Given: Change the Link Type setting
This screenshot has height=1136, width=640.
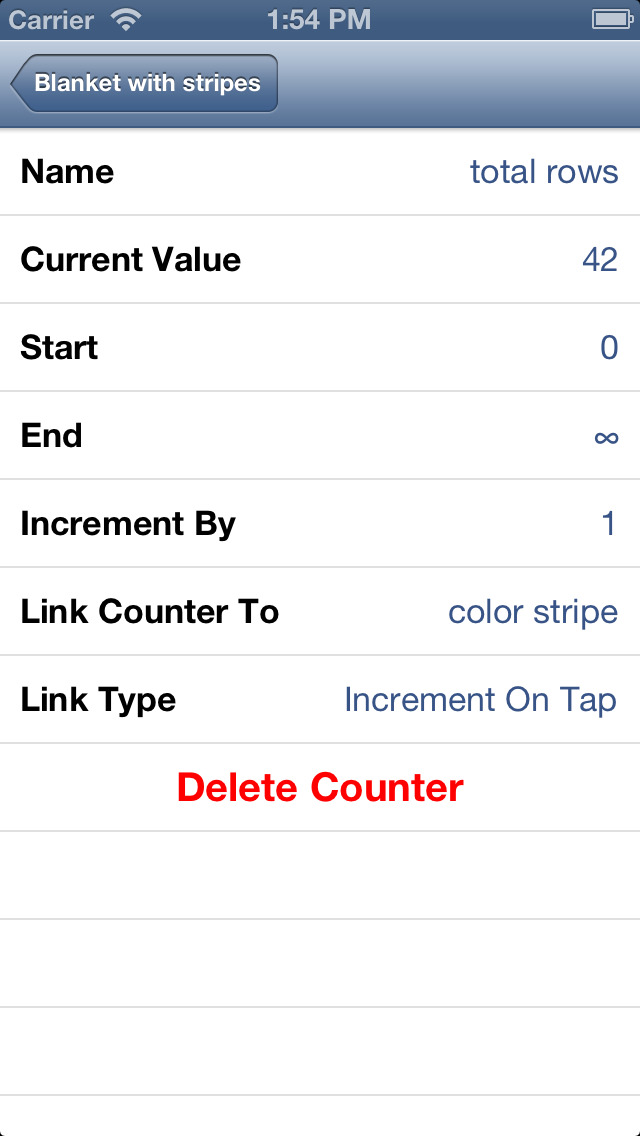Looking at the screenshot, I should 320,699.
